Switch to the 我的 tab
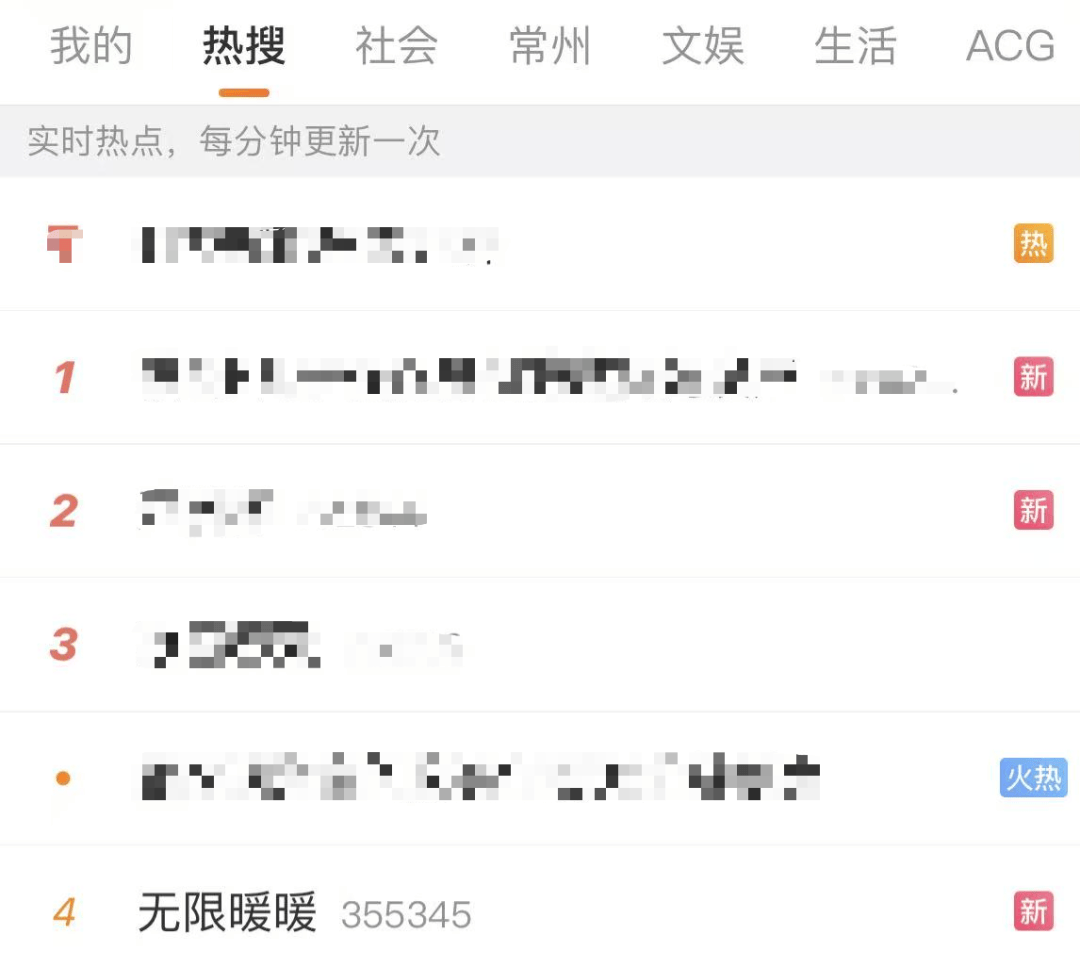Viewport: 1080px width, 967px height. (x=91, y=47)
